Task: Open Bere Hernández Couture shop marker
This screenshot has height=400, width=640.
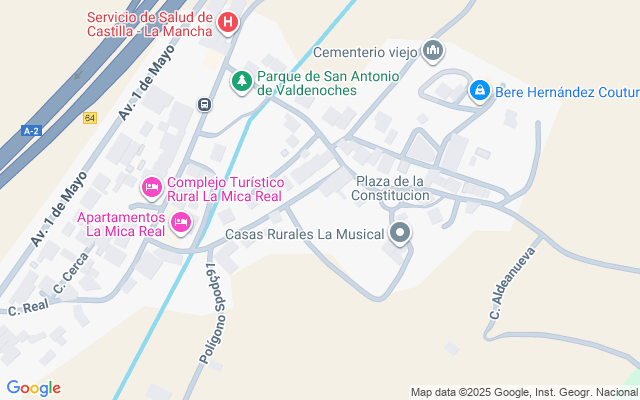Action: (480, 91)
